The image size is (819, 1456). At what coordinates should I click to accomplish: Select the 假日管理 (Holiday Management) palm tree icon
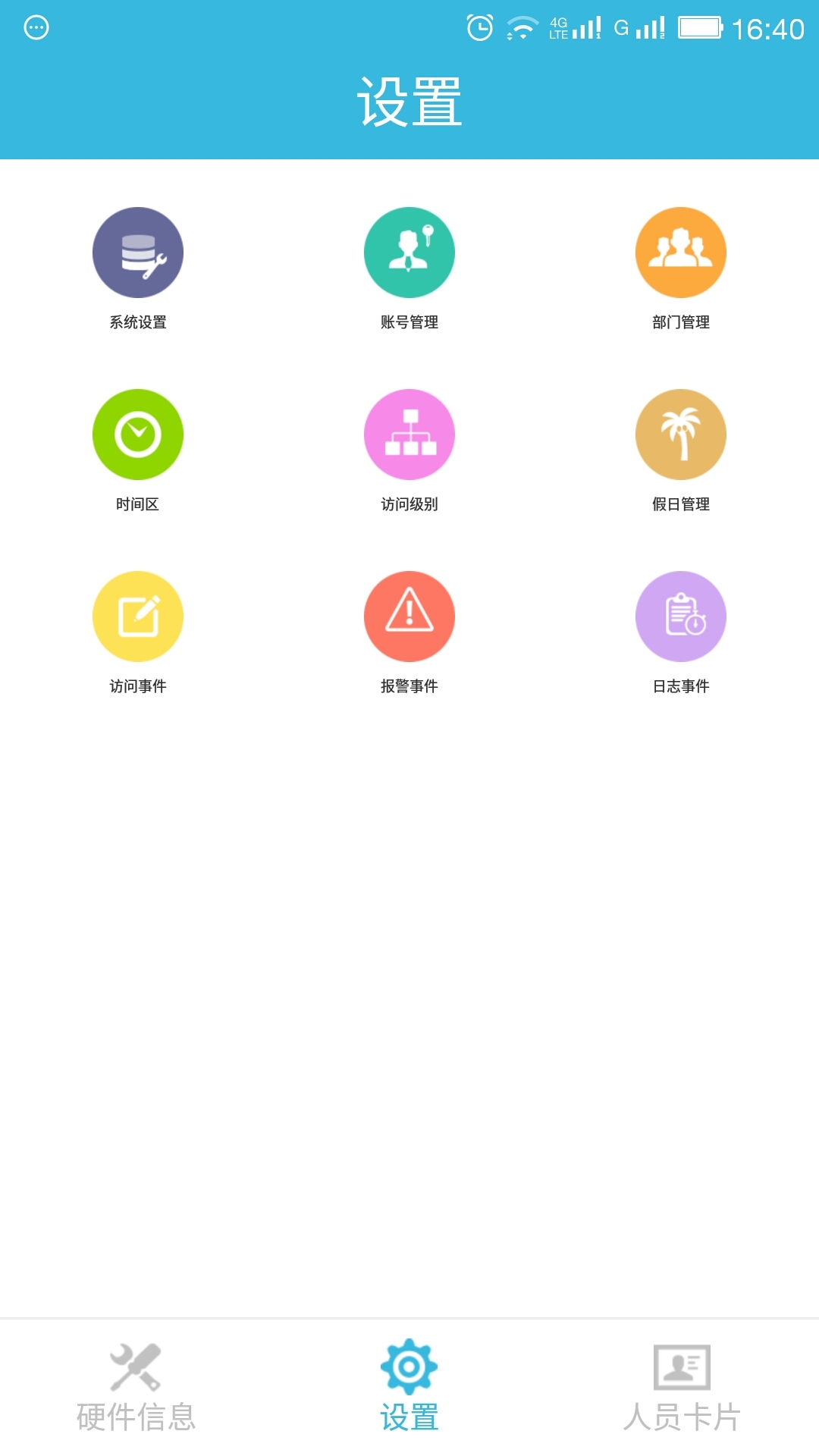[x=681, y=434]
